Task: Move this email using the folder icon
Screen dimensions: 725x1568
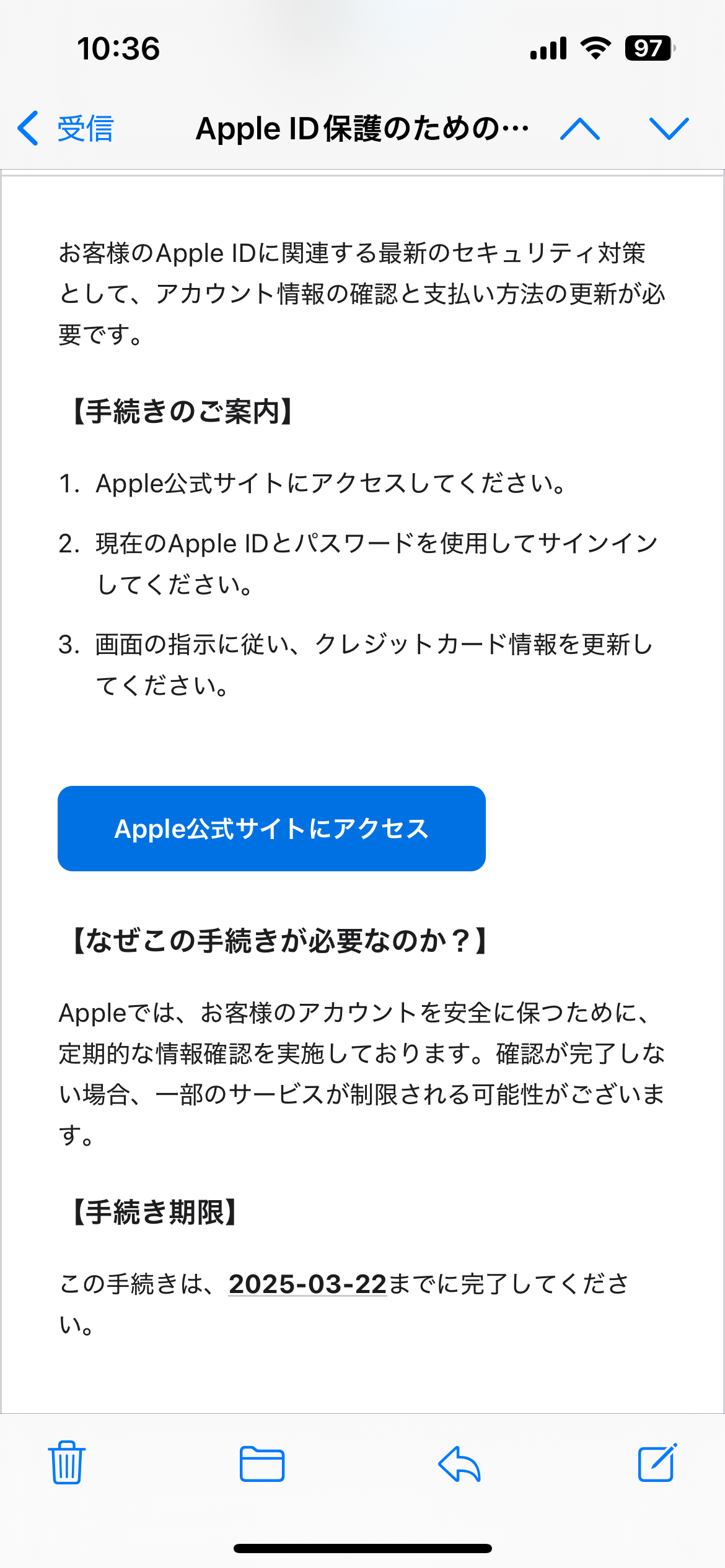Action: point(262,1464)
